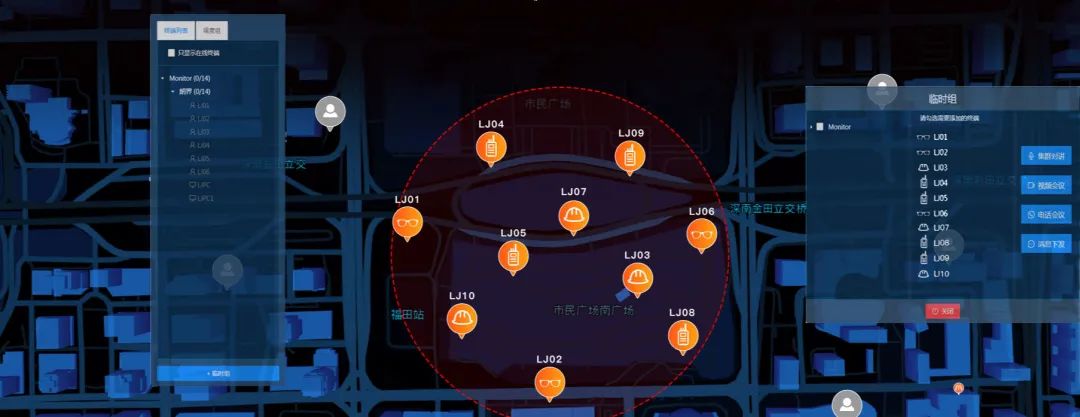The image size is (1080, 417).
Task: Open map marker LJ08
Action: coord(683,335)
